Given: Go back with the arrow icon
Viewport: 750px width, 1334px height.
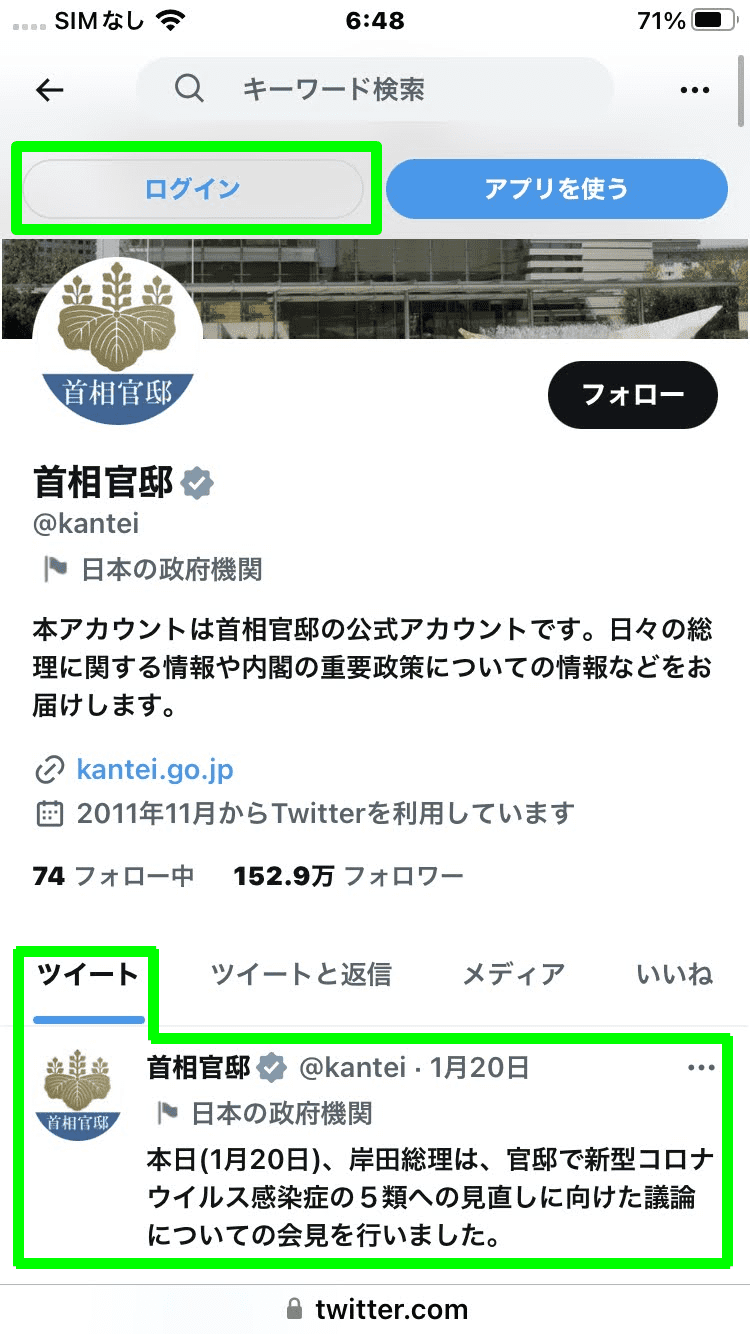Looking at the screenshot, I should [49, 90].
